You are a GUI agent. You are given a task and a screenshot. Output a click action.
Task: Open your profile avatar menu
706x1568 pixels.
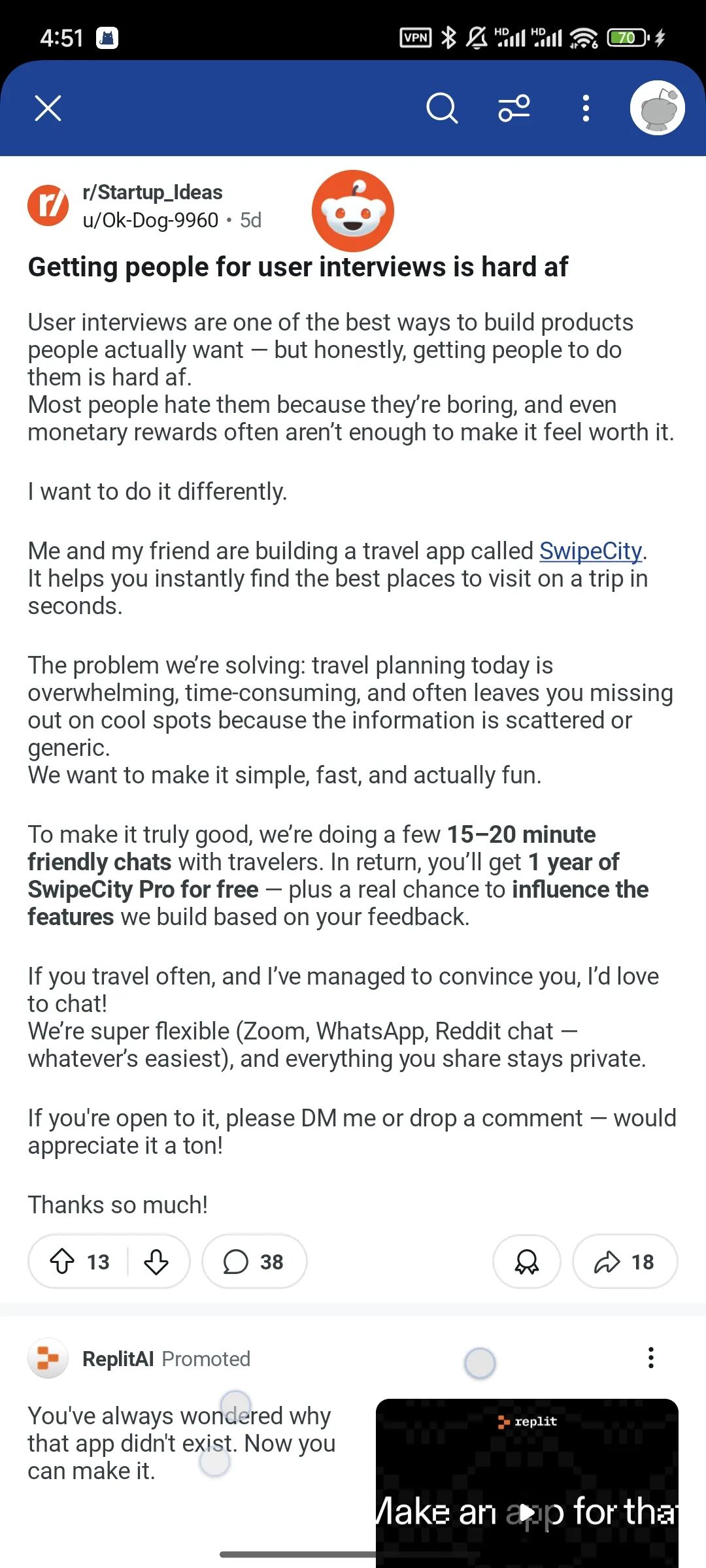click(x=657, y=108)
